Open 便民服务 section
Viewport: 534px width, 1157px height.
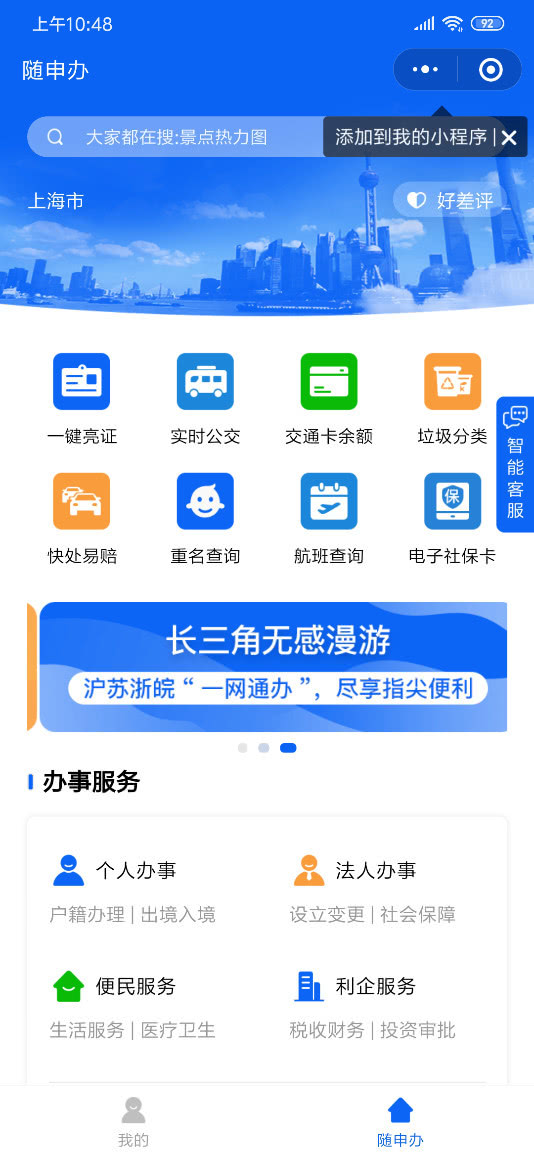coord(133,1005)
